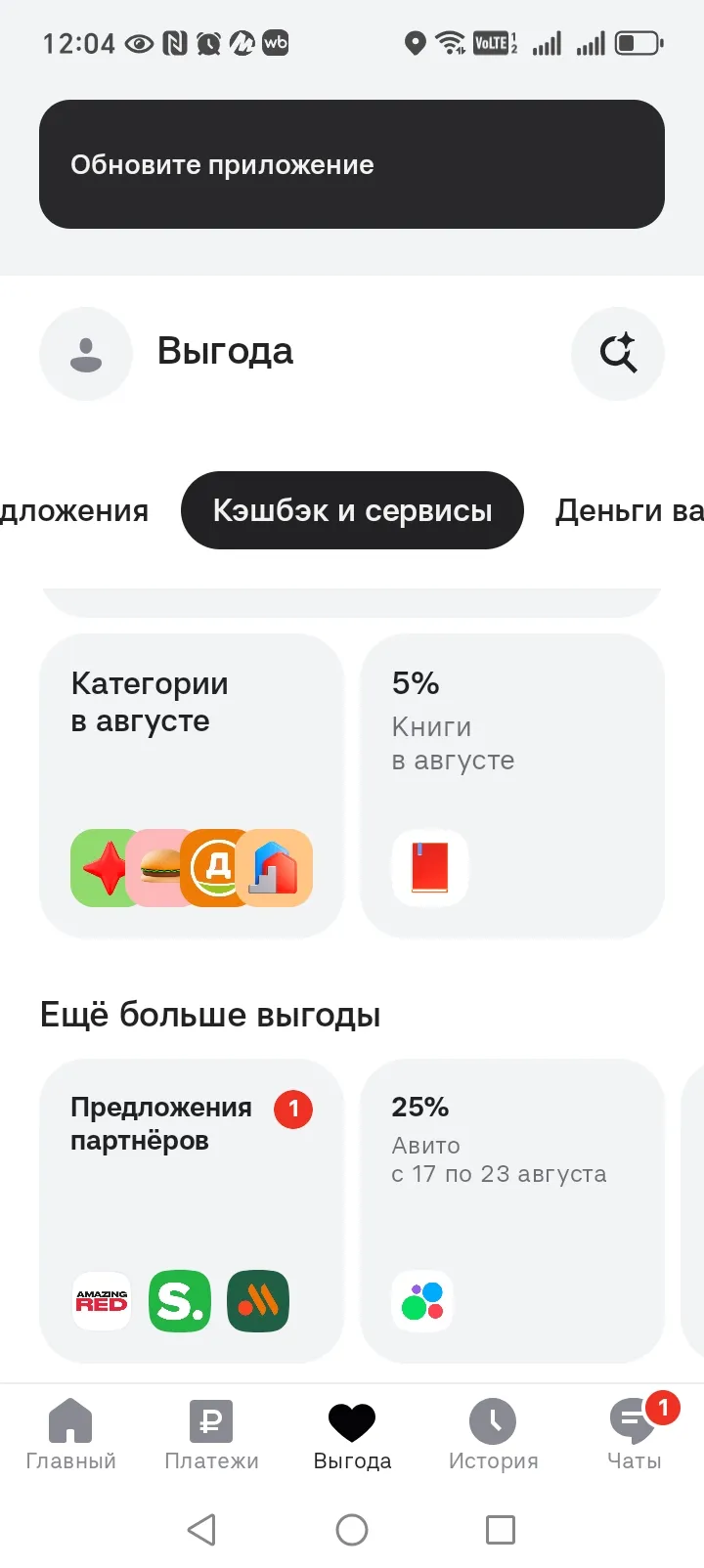This screenshot has height=1568, width=704.
Task: Switch to the 'Деньги ва...' tab
Action: pos(630,510)
